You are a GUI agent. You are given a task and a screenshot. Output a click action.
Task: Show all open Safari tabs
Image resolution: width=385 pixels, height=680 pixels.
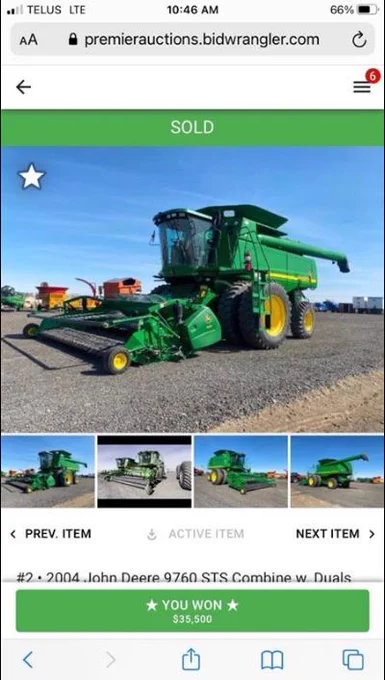tap(353, 660)
